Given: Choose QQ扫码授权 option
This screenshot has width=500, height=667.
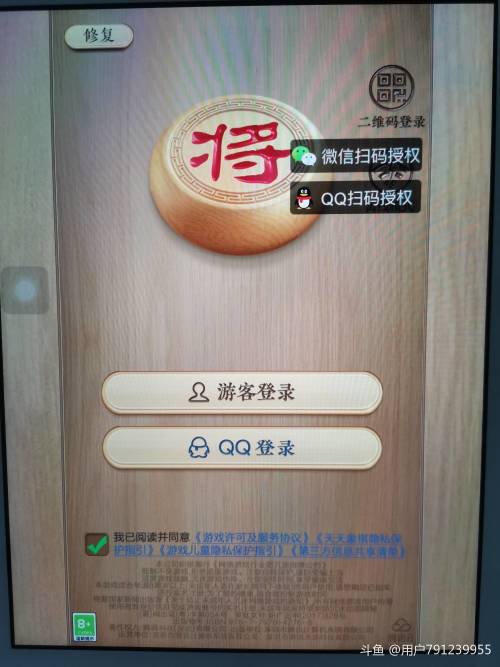Looking at the screenshot, I should [x=355, y=198].
